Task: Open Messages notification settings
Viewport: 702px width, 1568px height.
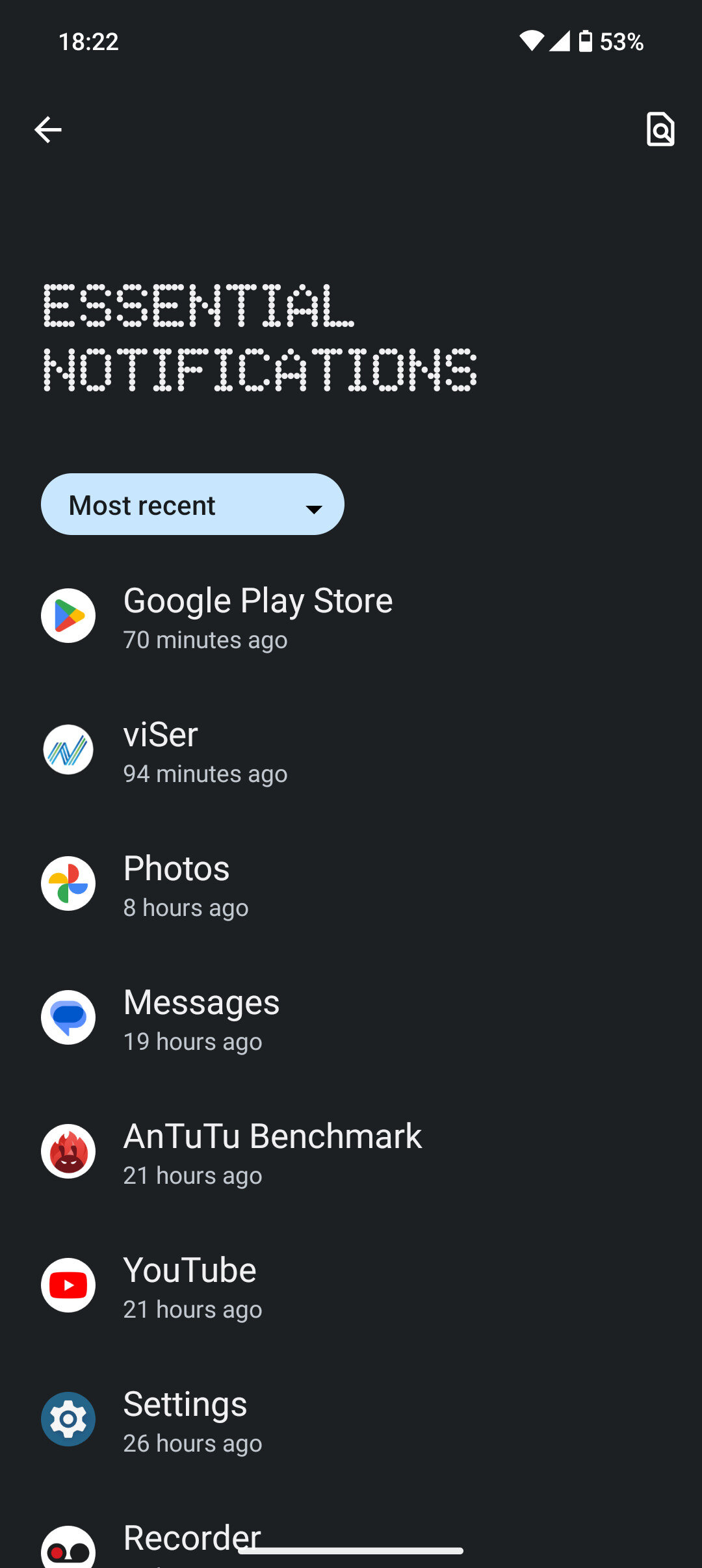Action: pos(351,1017)
